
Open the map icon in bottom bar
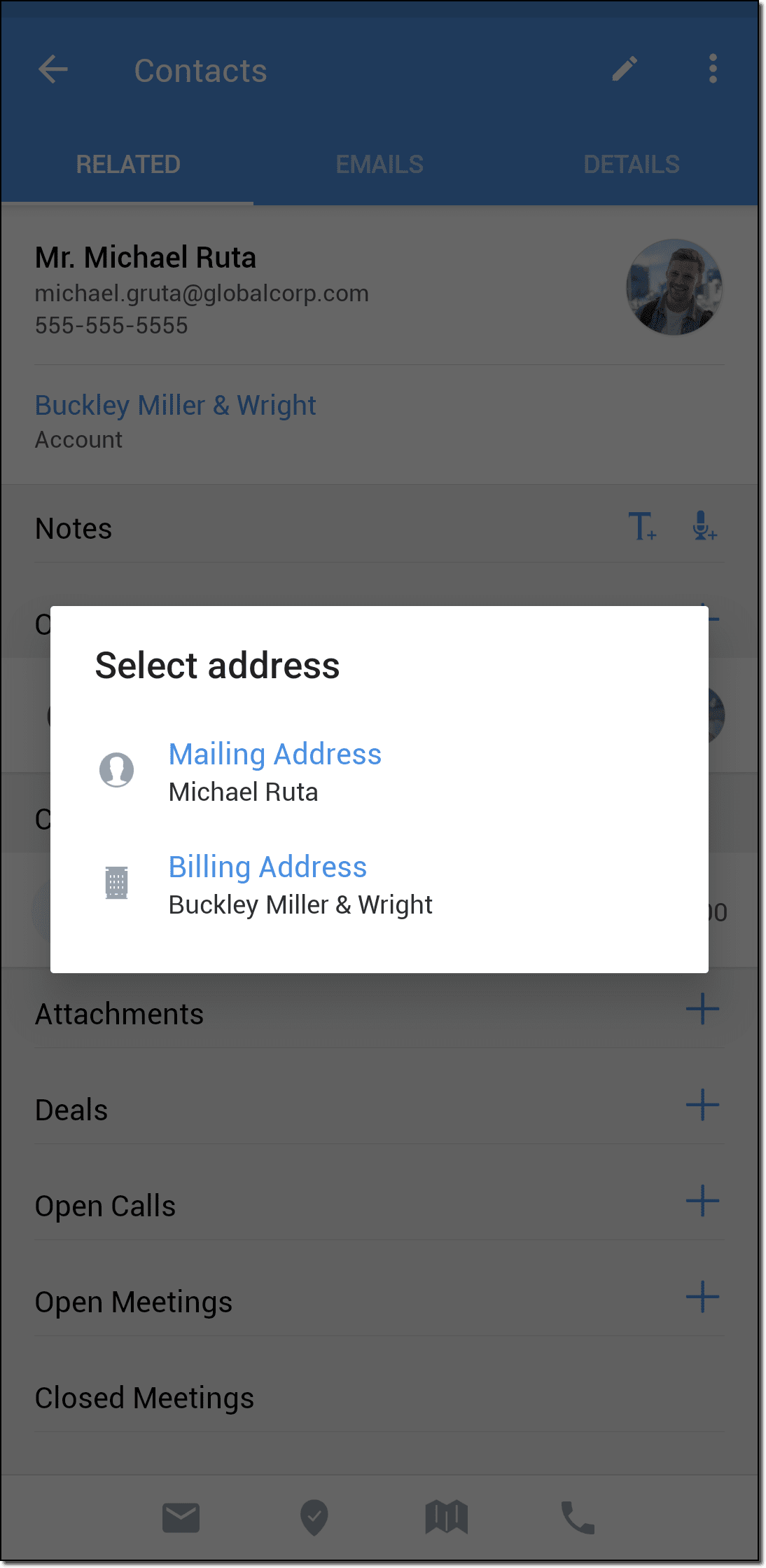(x=447, y=1518)
